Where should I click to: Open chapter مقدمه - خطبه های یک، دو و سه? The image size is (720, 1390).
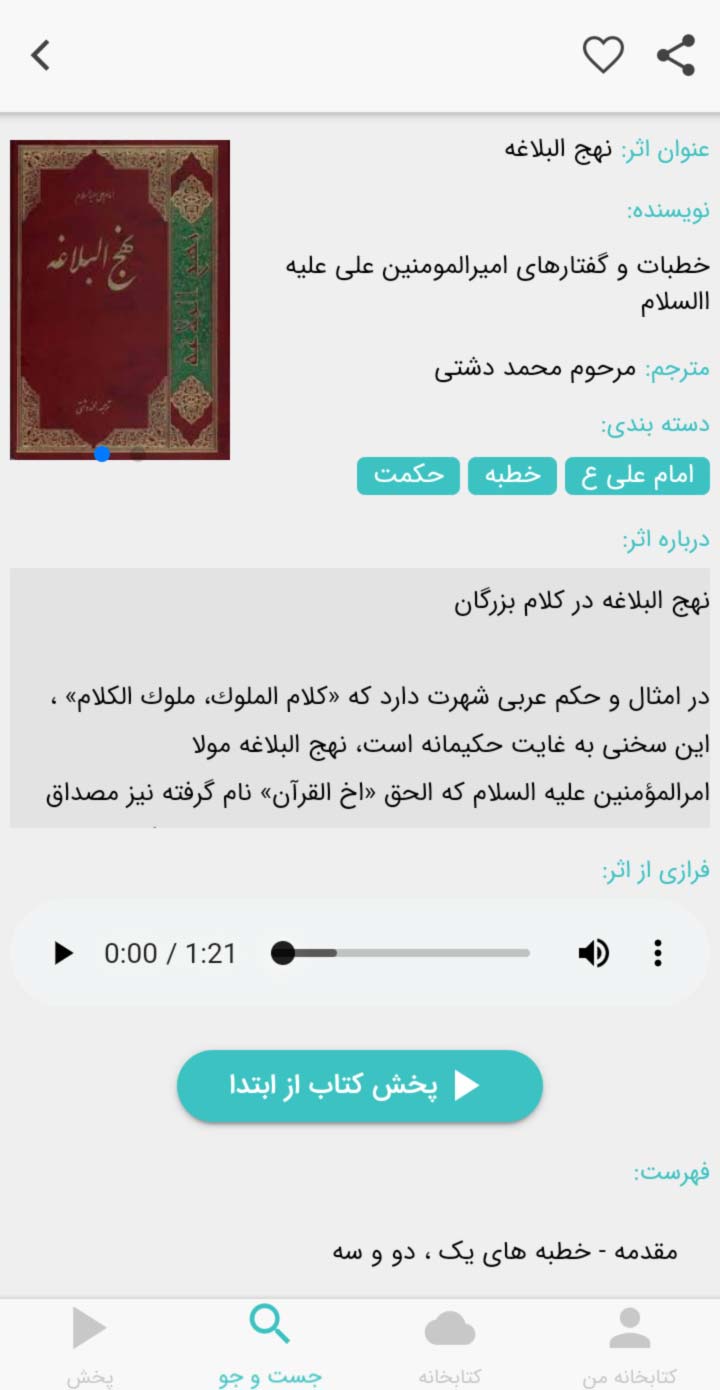(505, 1250)
